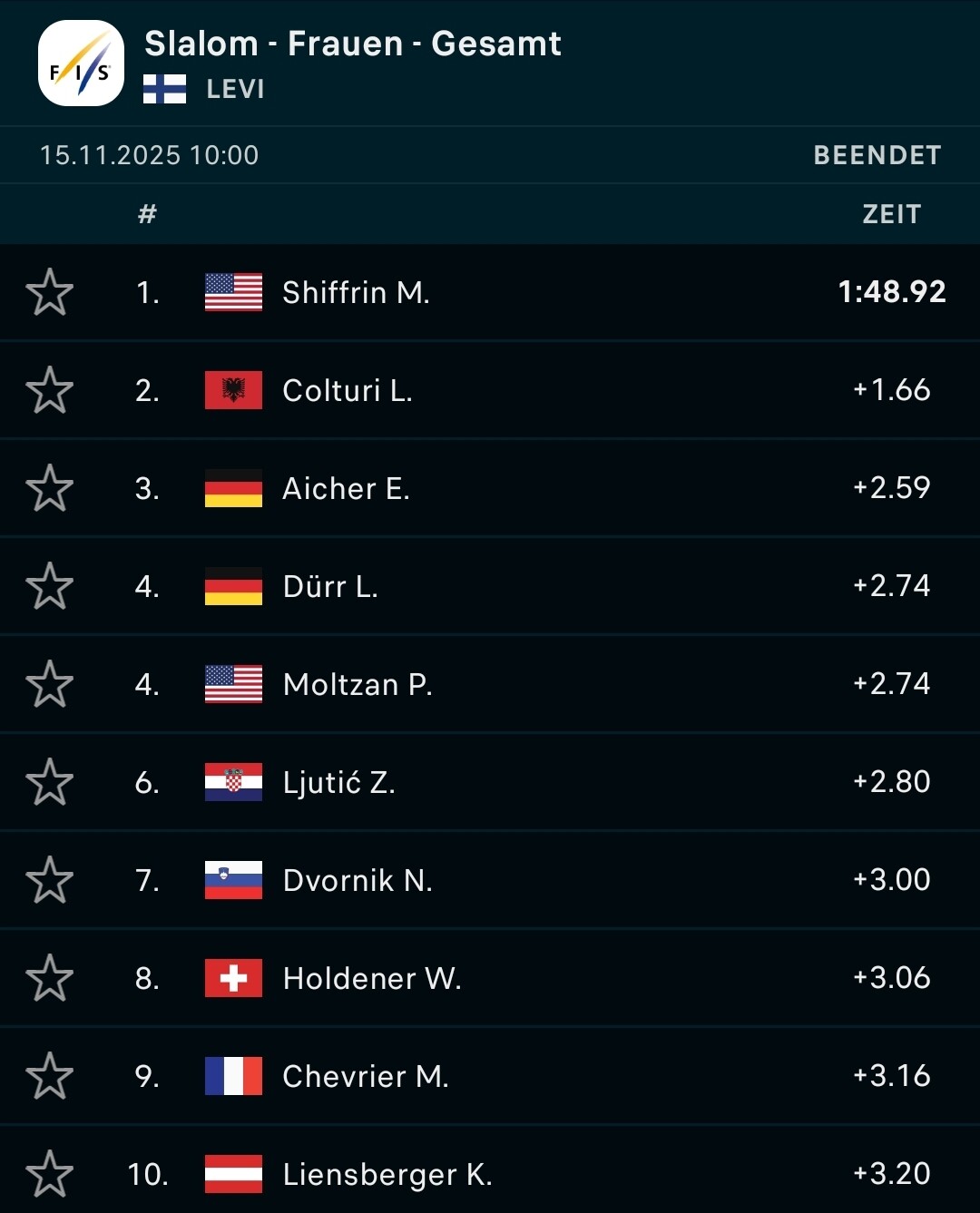Tap the star beside Moltzan P.

tap(49, 684)
